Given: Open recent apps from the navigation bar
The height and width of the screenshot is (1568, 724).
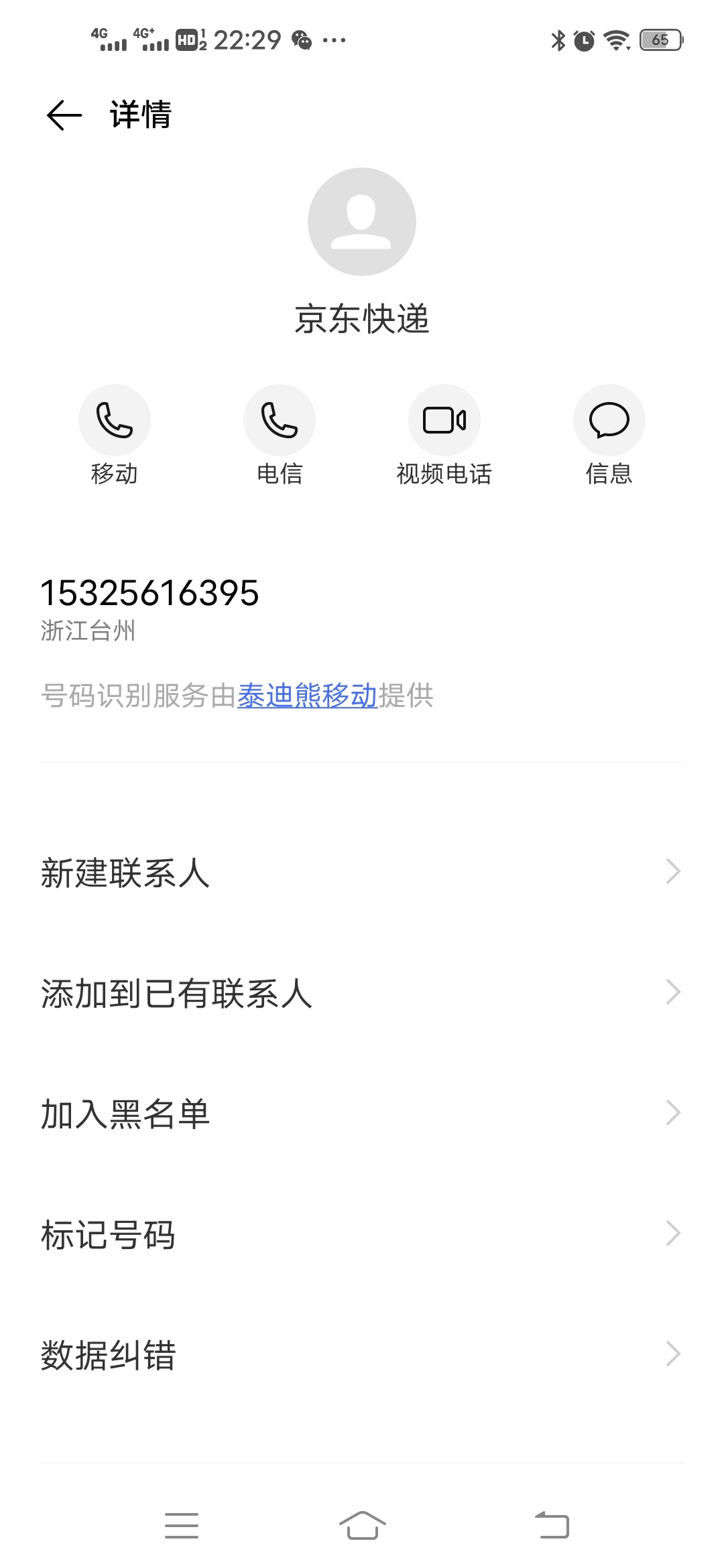Looking at the screenshot, I should click(182, 1526).
